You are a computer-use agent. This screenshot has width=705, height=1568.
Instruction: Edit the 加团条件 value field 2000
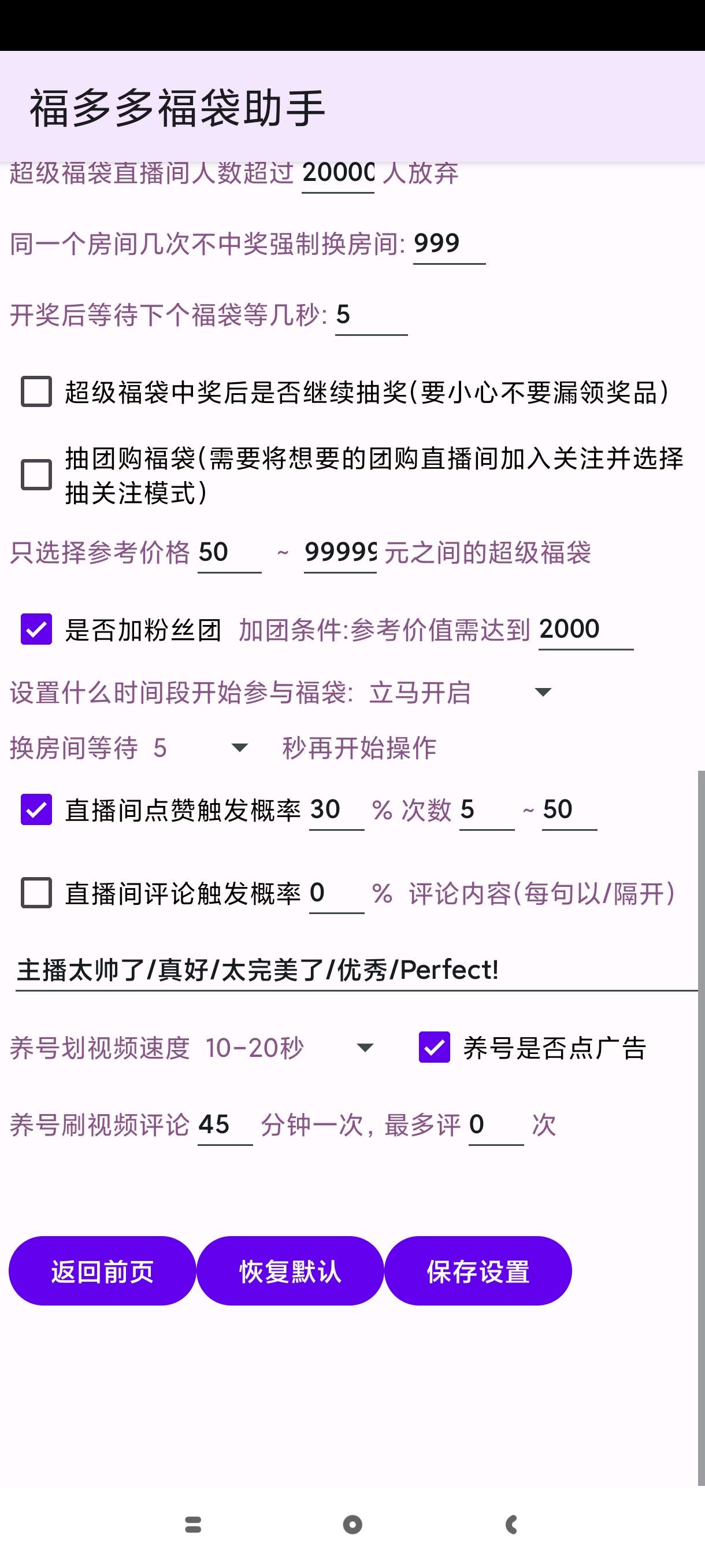(x=585, y=629)
